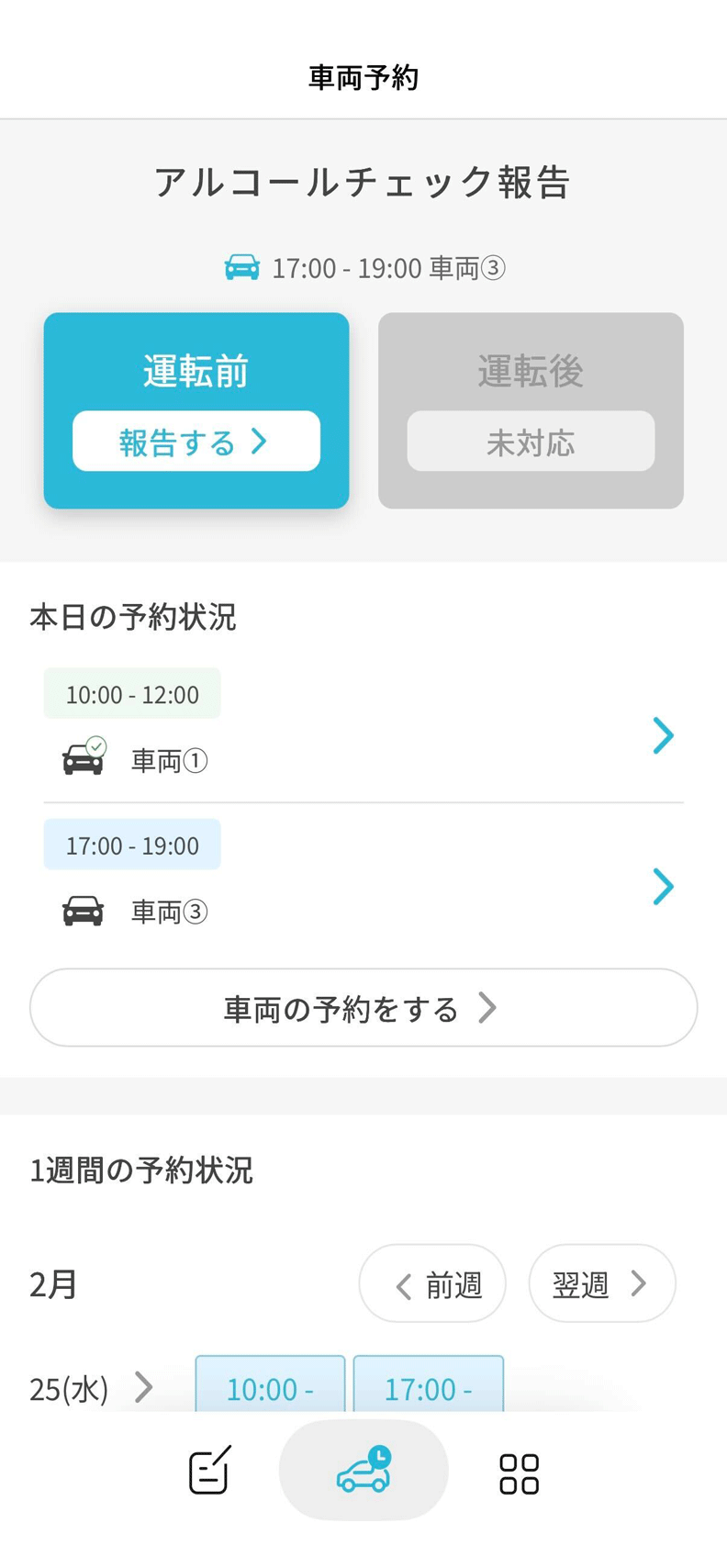The height and width of the screenshot is (1568, 727).
Task: Open the grid menu tab
Action: coord(519,1473)
